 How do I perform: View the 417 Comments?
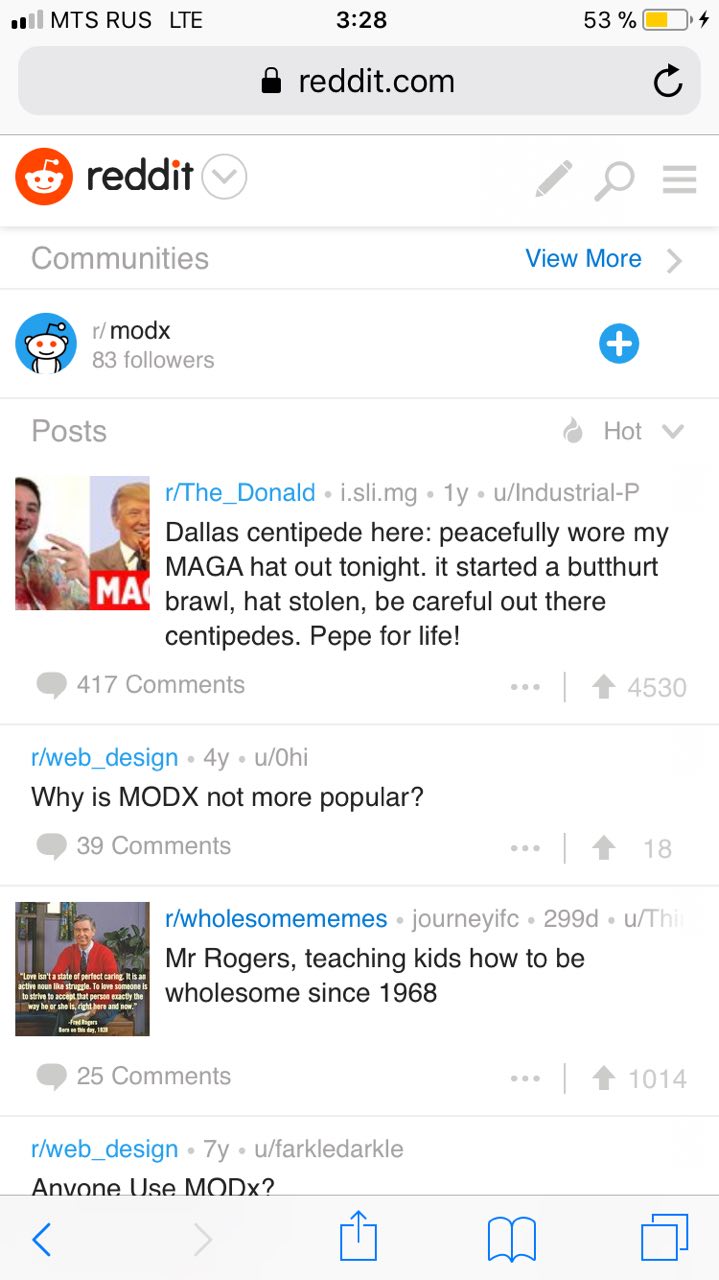point(141,685)
